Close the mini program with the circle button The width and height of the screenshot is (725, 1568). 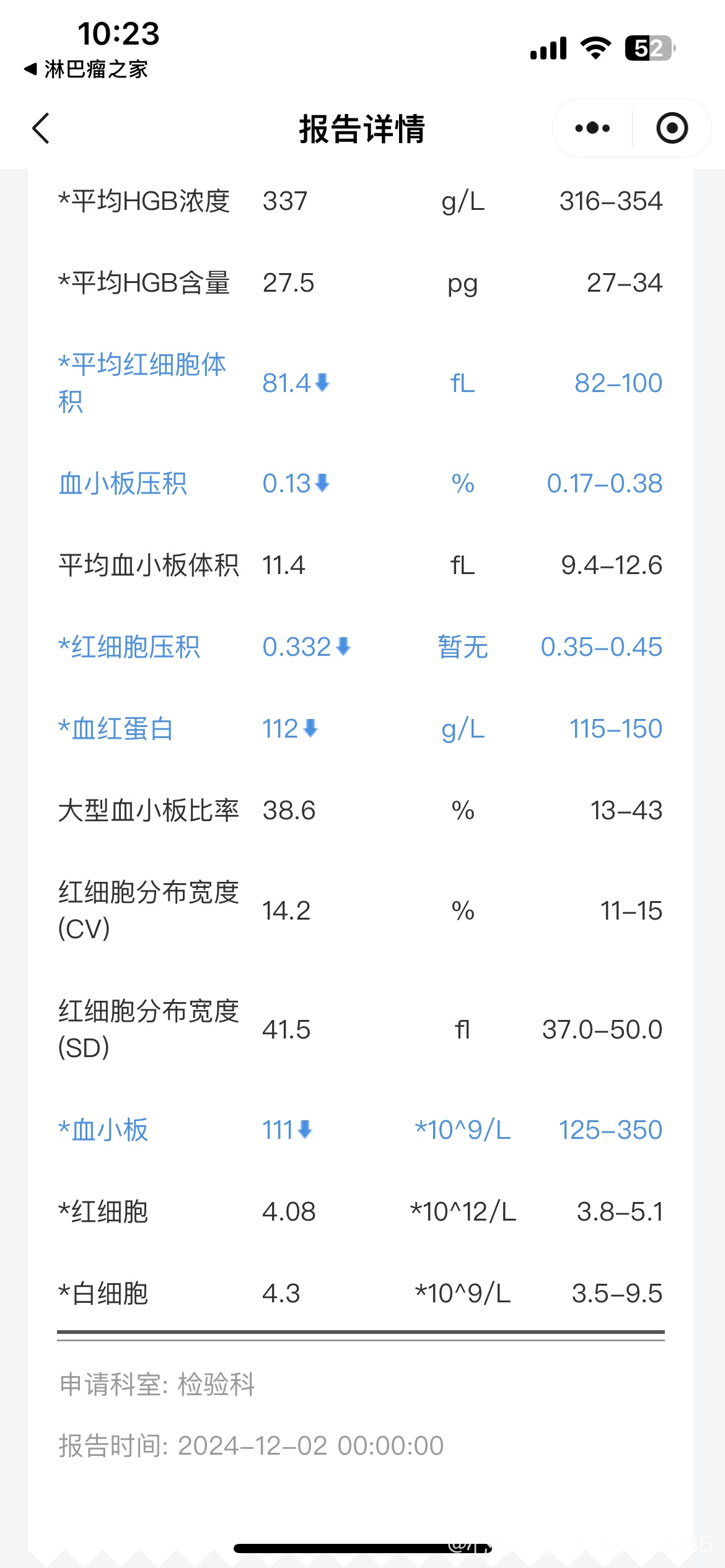672,128
